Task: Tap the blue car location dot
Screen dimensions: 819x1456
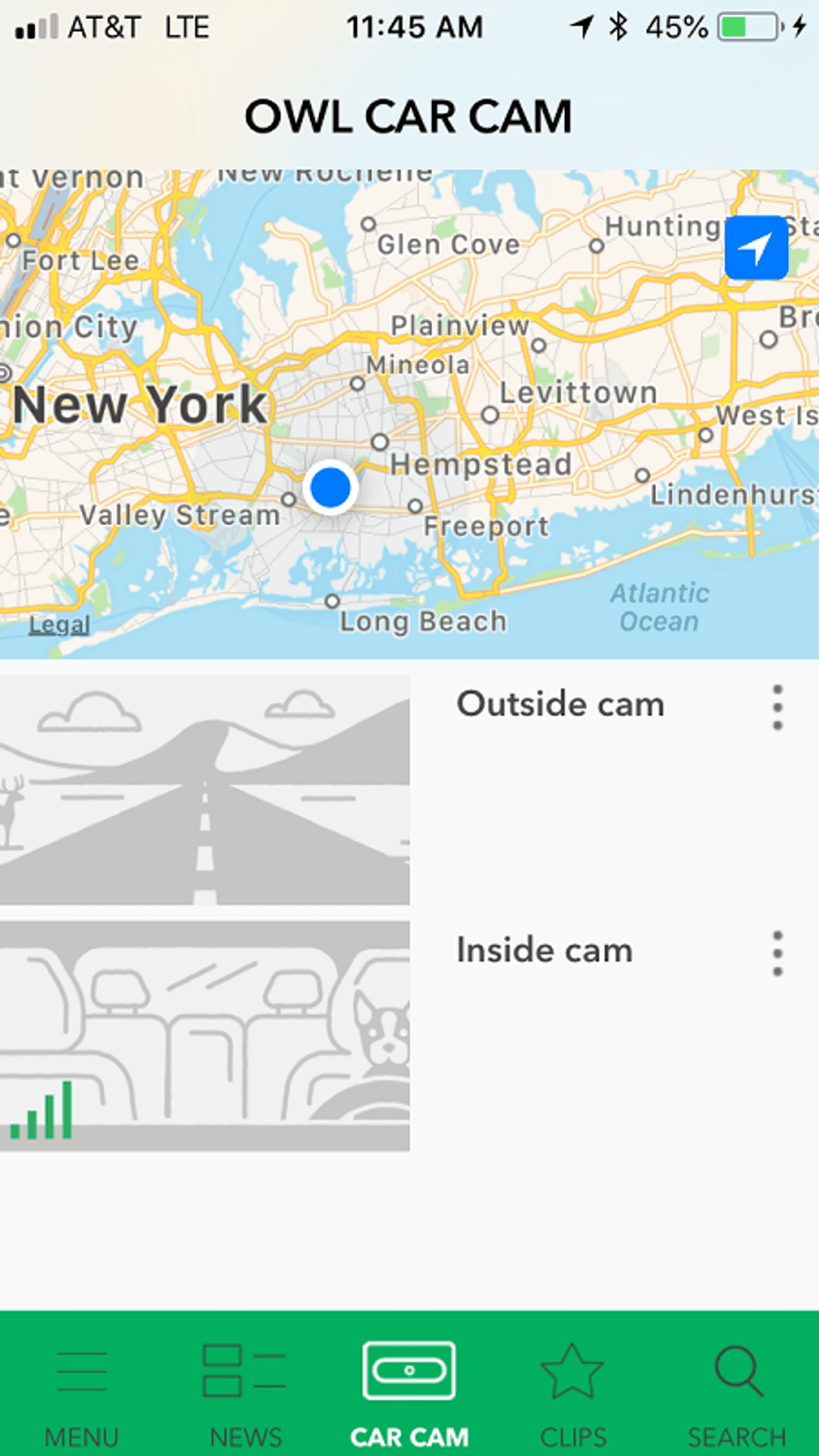Action: (330, 487)
